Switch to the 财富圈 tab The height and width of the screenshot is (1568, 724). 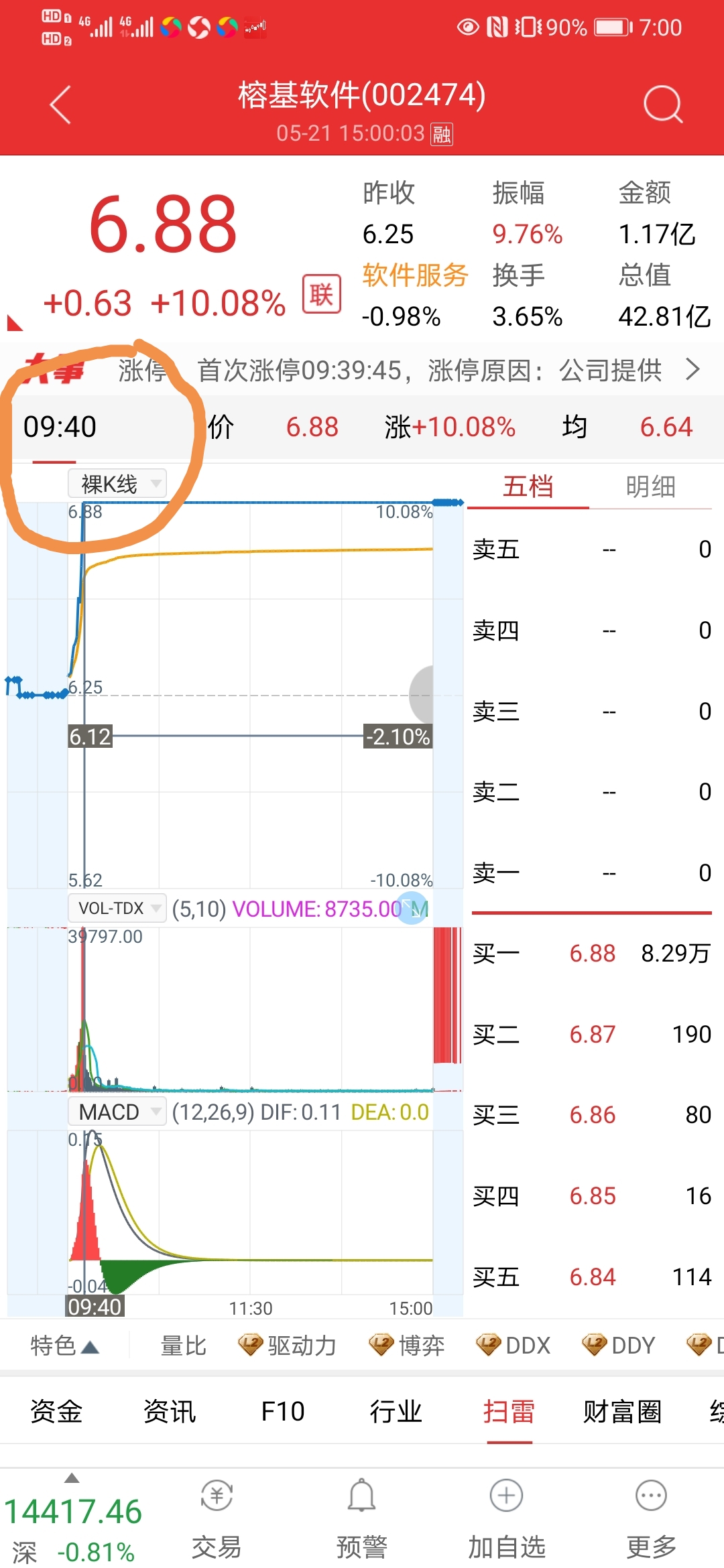pos(622,1411)
